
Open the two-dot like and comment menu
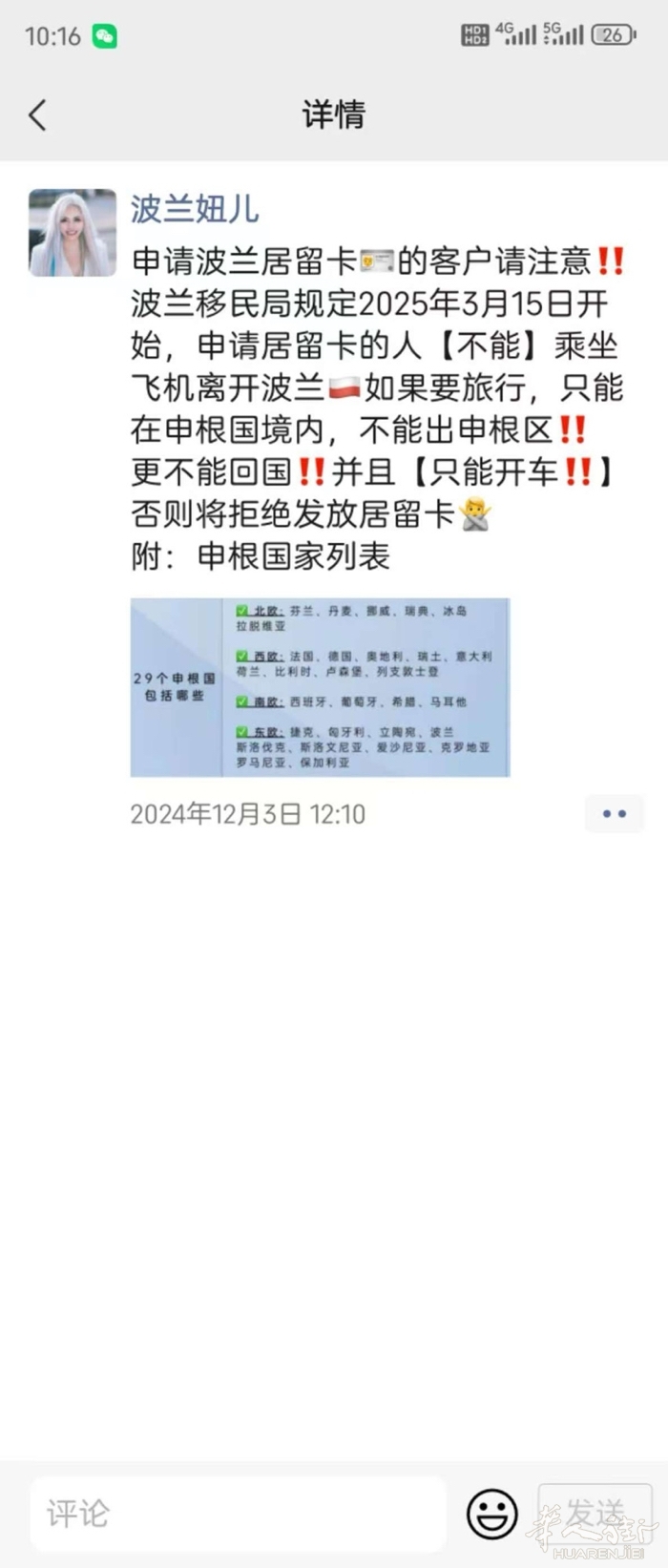point(614,814)
